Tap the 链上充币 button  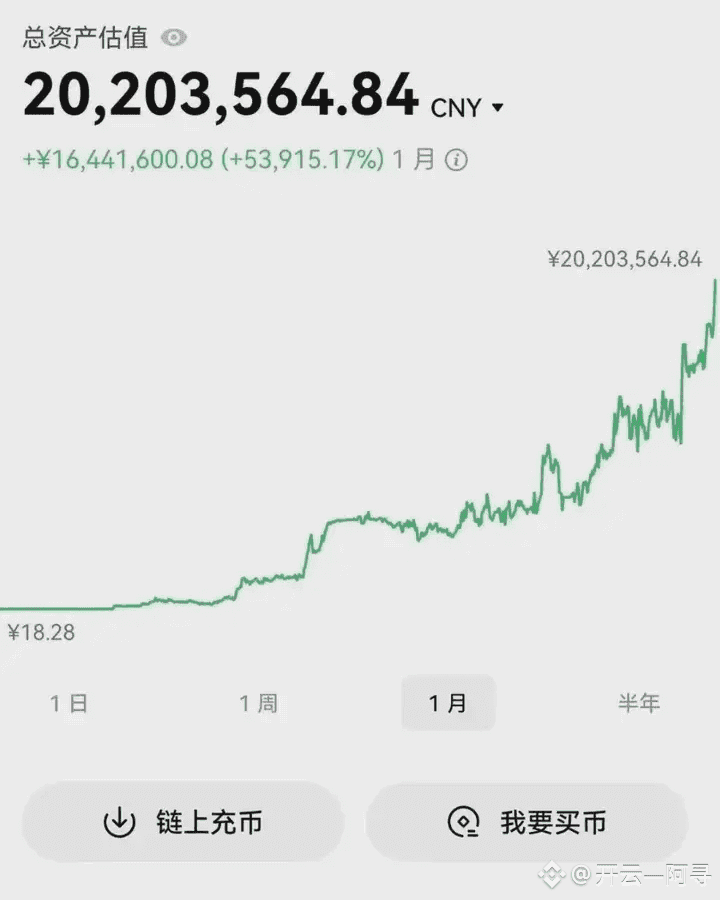[x=183, y=822]
